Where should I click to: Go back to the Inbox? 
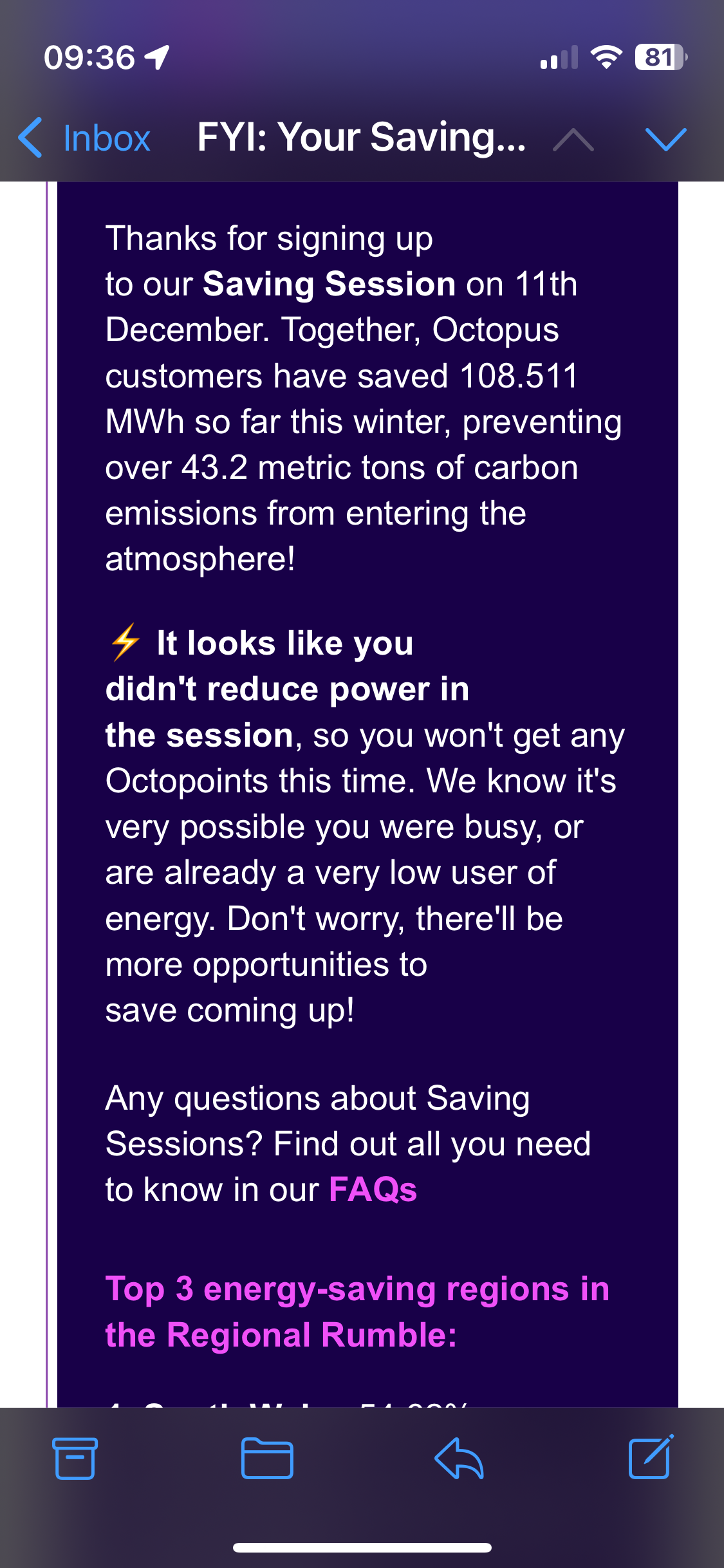84,138
